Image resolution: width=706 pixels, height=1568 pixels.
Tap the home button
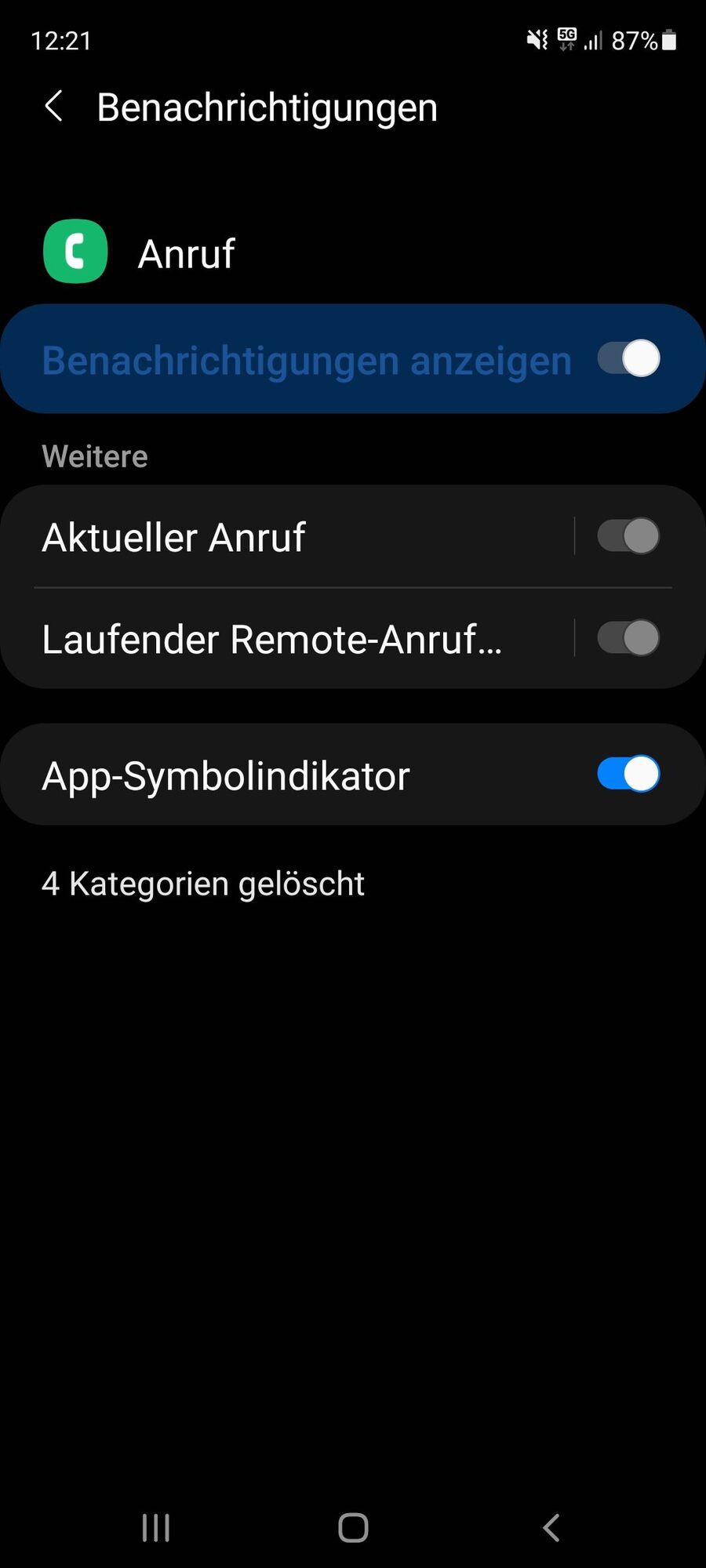click(352, 1527)
